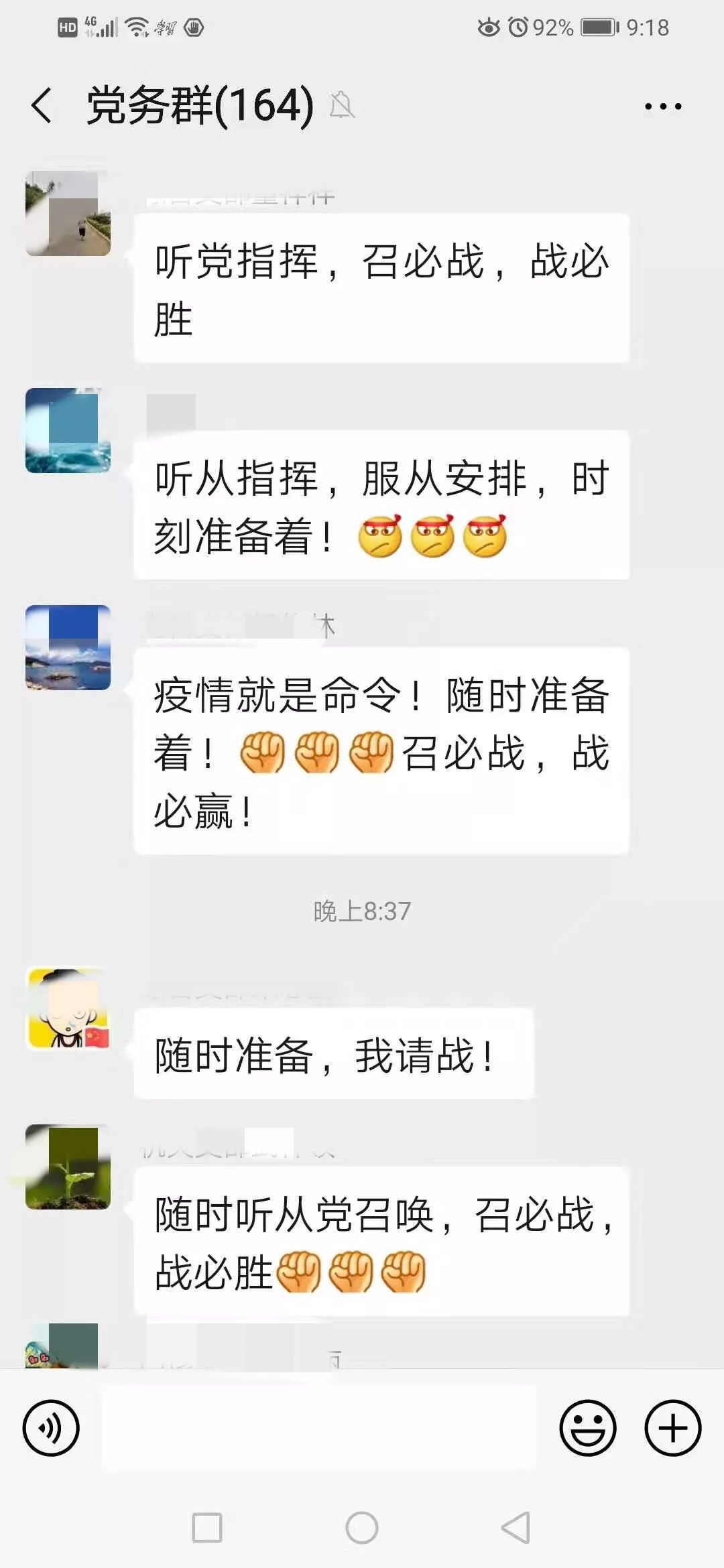Open avatar beside 疫情就是命令 message
Image resolution: width=724 pixels, height=1568 pixels.
coord(68,647)
